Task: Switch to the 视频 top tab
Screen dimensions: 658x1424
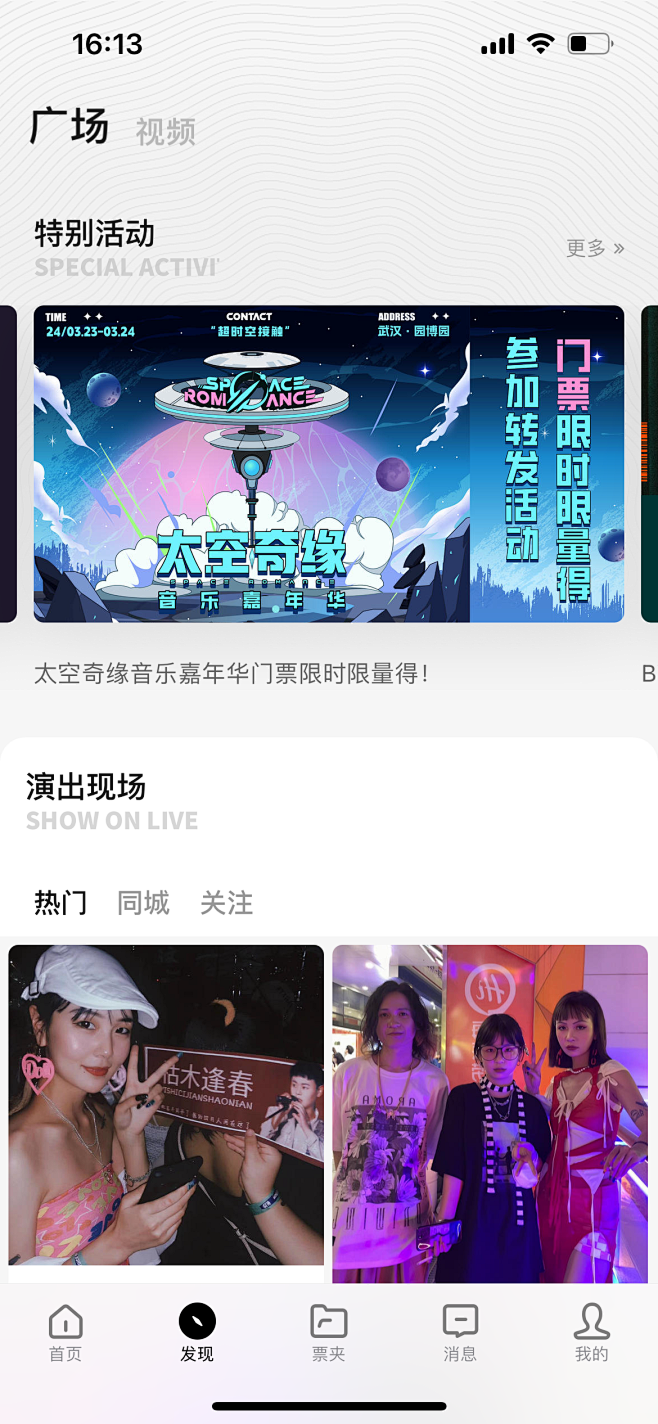Action: pos(166,131)
